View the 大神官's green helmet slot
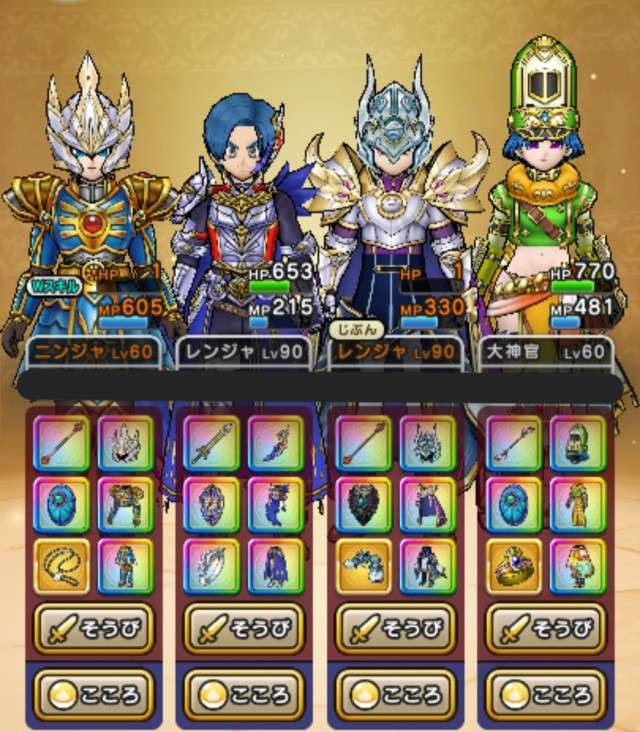This screenshot has height=732, width=640. click(578, 443)
